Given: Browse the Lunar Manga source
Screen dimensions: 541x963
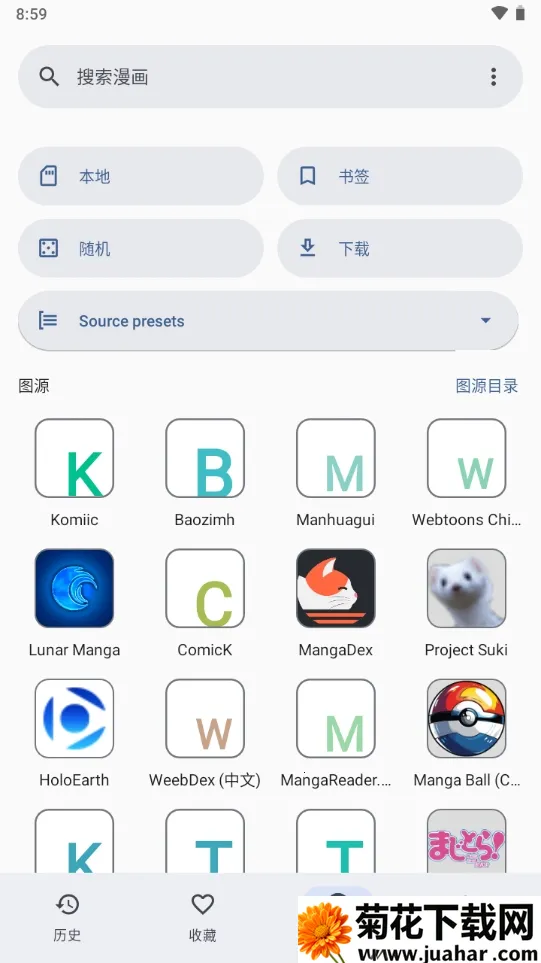Looking at the screenshot, I should tap(74, 603).
